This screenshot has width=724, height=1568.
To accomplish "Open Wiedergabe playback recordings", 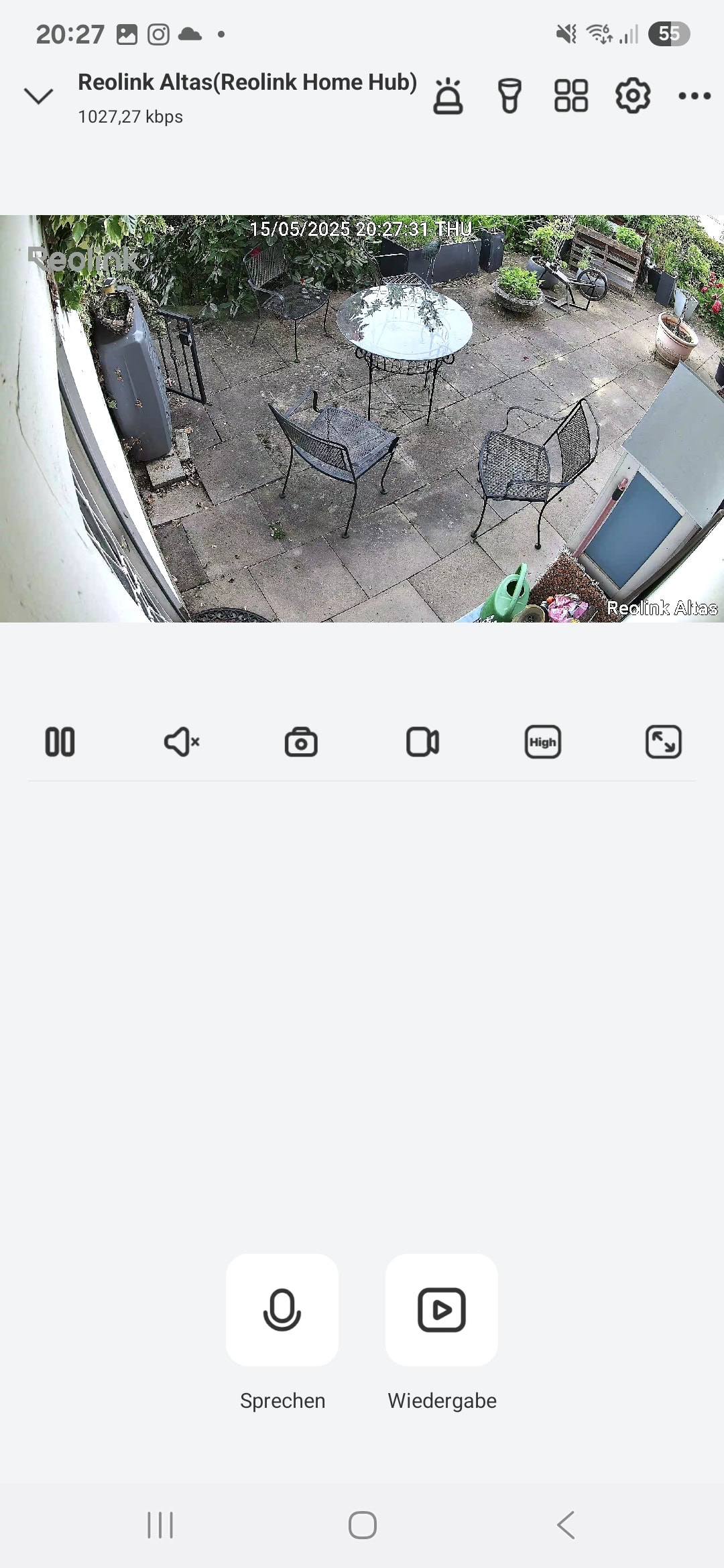I will point(442,1309).
